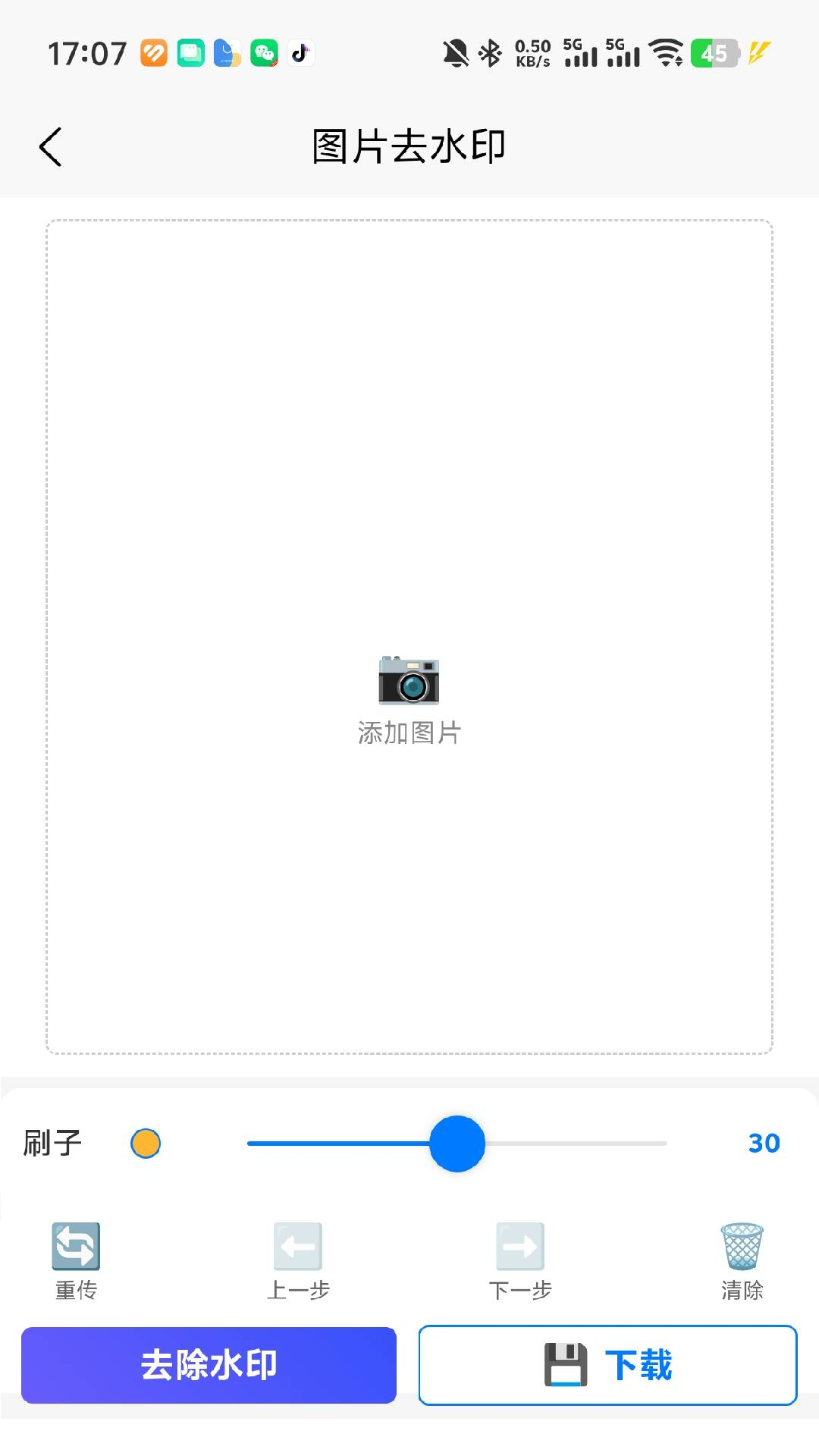Tap 添加图片 to add a picture

pyautogui.click(x=409, y=699)
